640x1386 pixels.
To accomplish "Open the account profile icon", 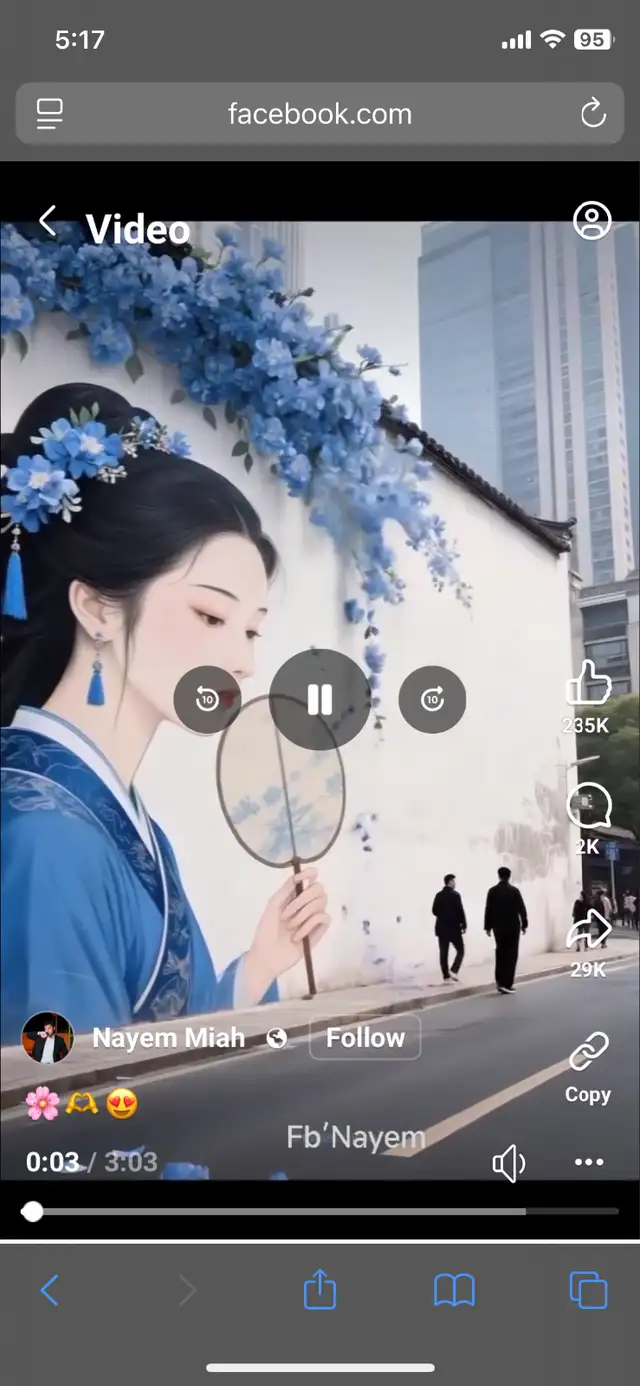I will [x=592, y=221].
